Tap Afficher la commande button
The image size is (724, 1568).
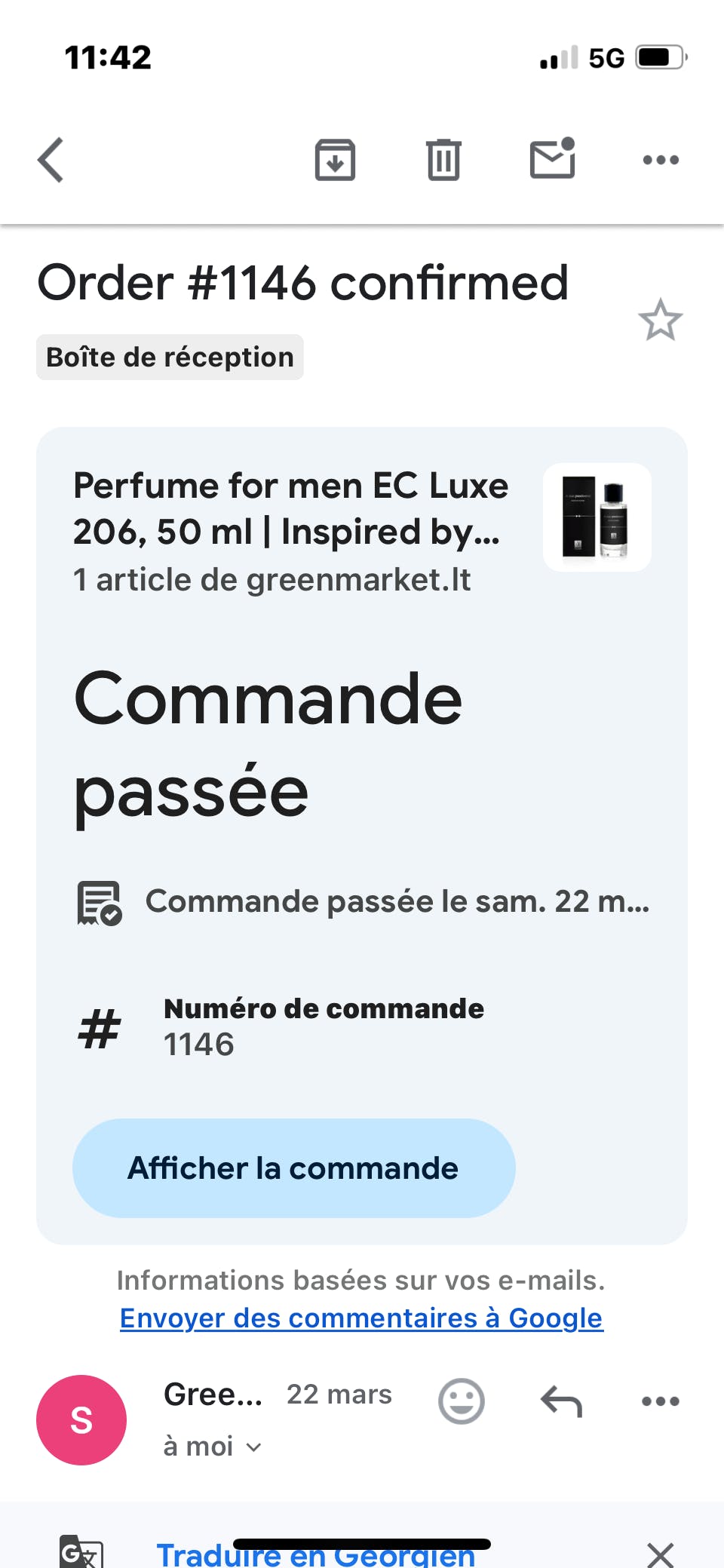(293, 1168)
